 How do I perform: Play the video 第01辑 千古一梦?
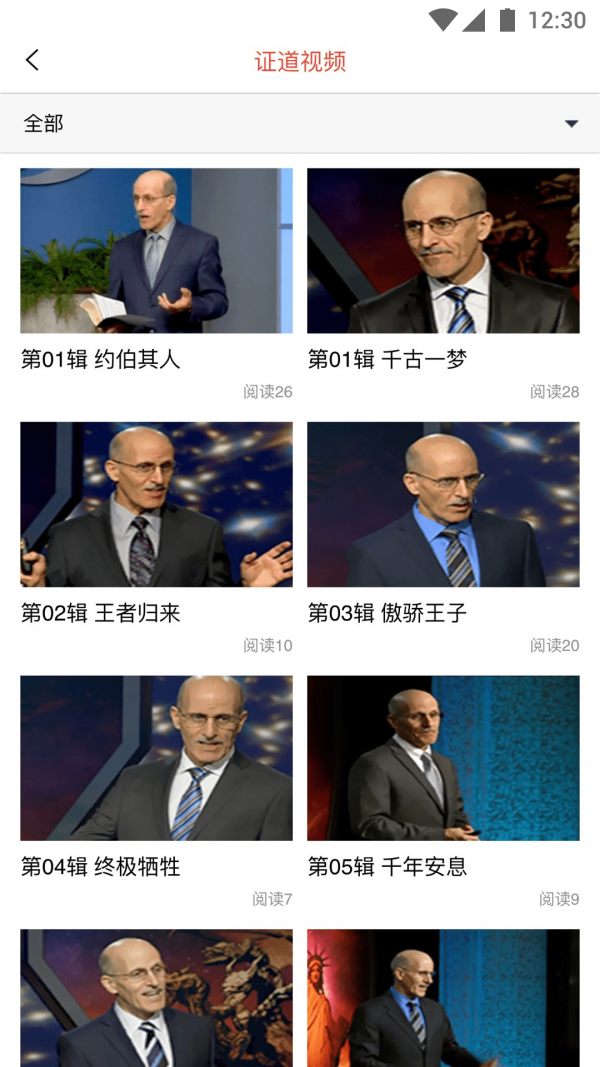tap(443, 251)
